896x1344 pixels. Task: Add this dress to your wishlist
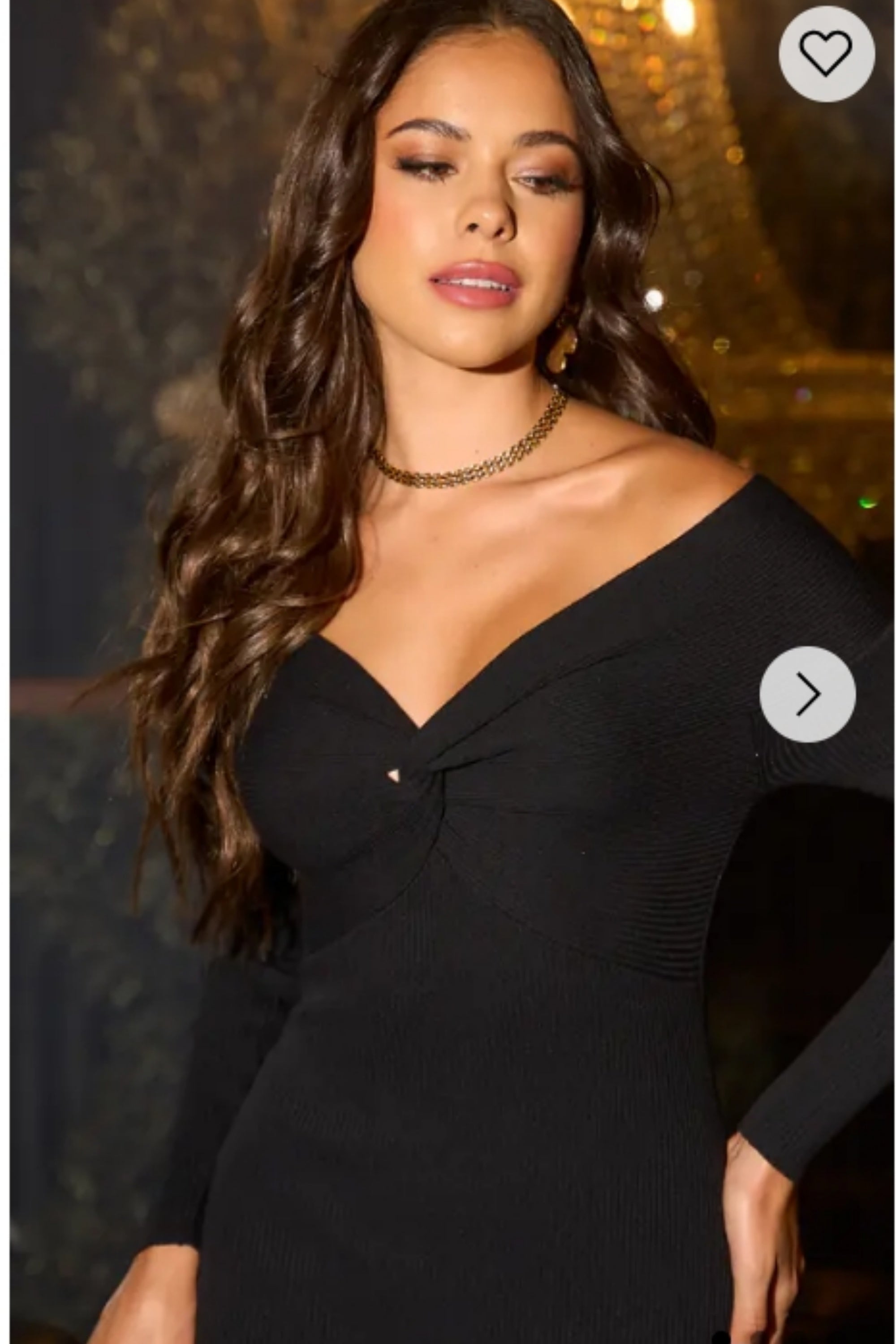(826, 54)
